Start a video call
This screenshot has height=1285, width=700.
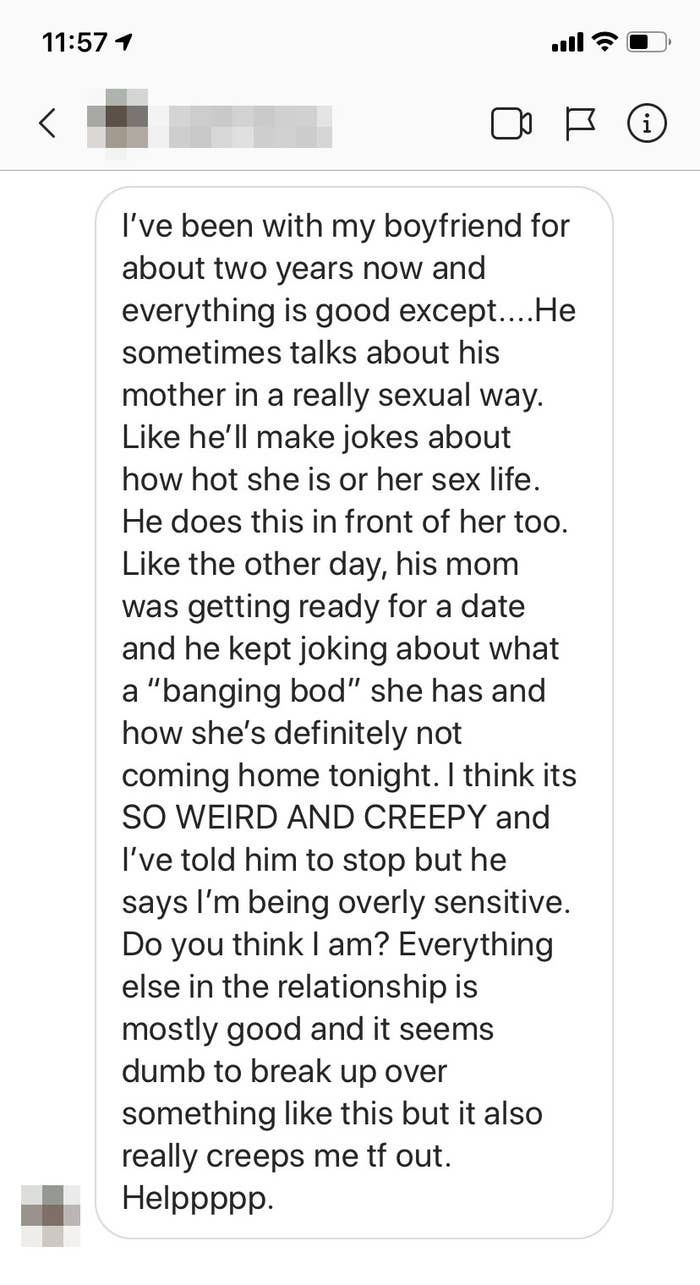click(x=512, y=124)
